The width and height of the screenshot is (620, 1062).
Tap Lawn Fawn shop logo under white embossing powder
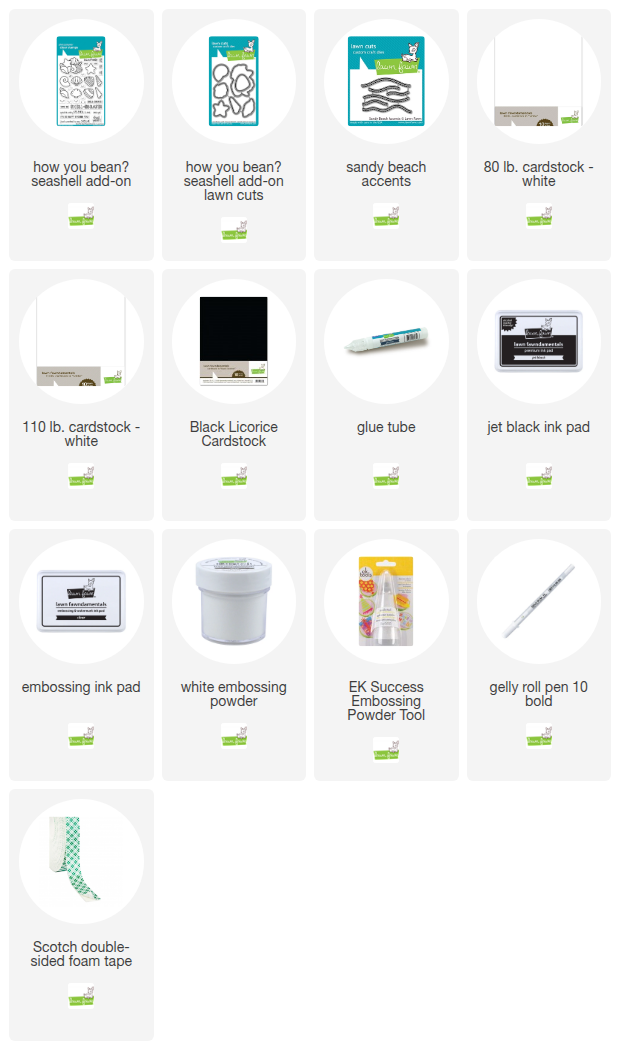[234, 735]
